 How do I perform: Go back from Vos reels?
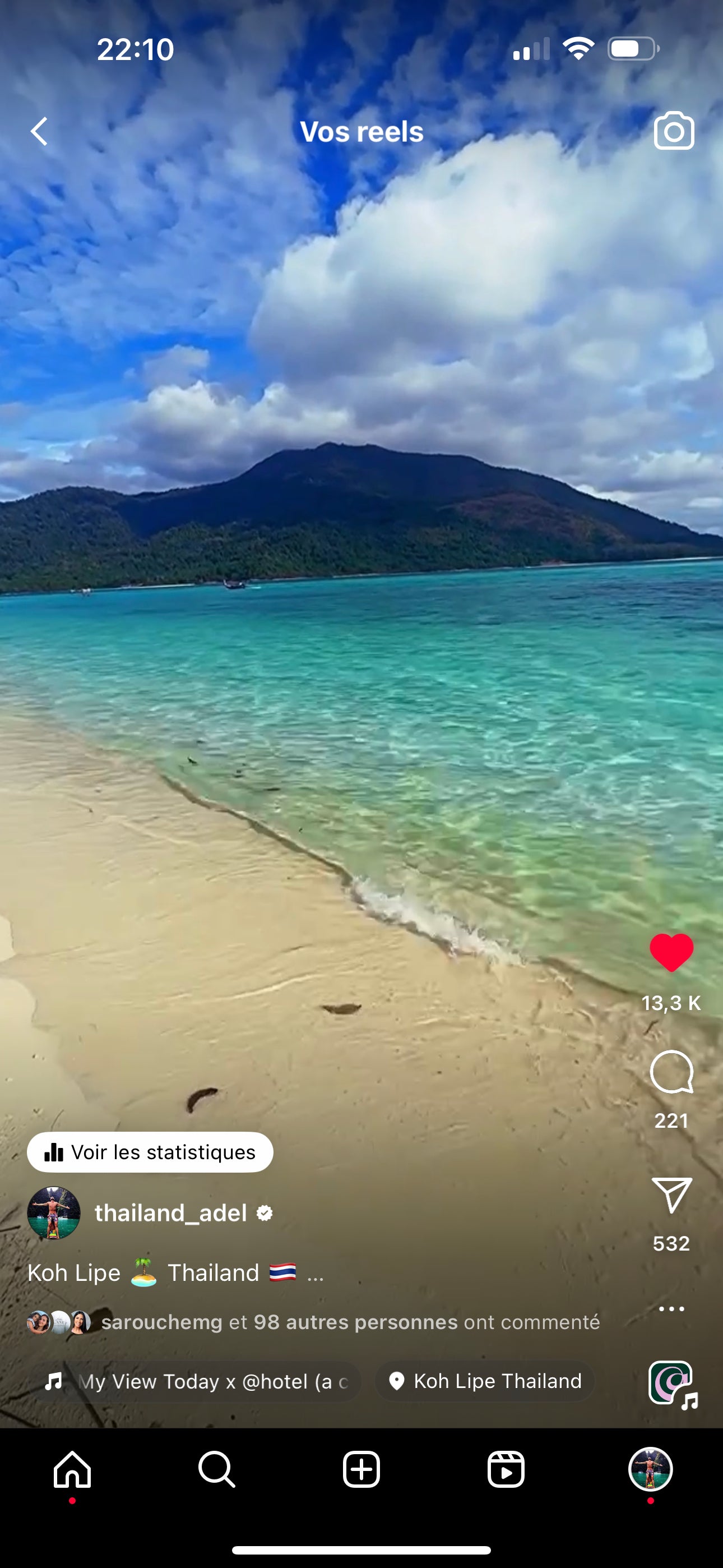40,131
